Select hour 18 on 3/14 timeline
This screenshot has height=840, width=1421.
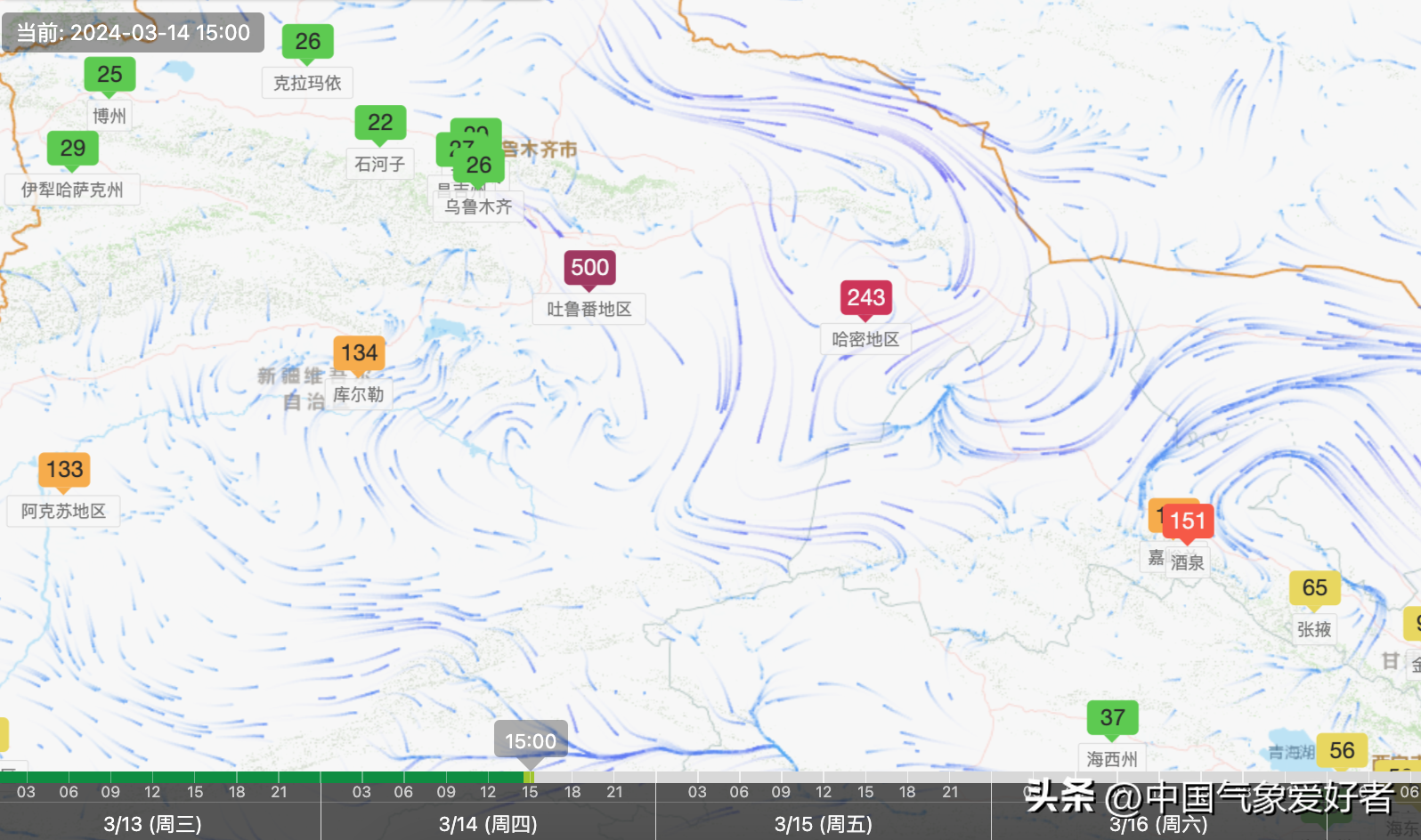tap(572, 792)
